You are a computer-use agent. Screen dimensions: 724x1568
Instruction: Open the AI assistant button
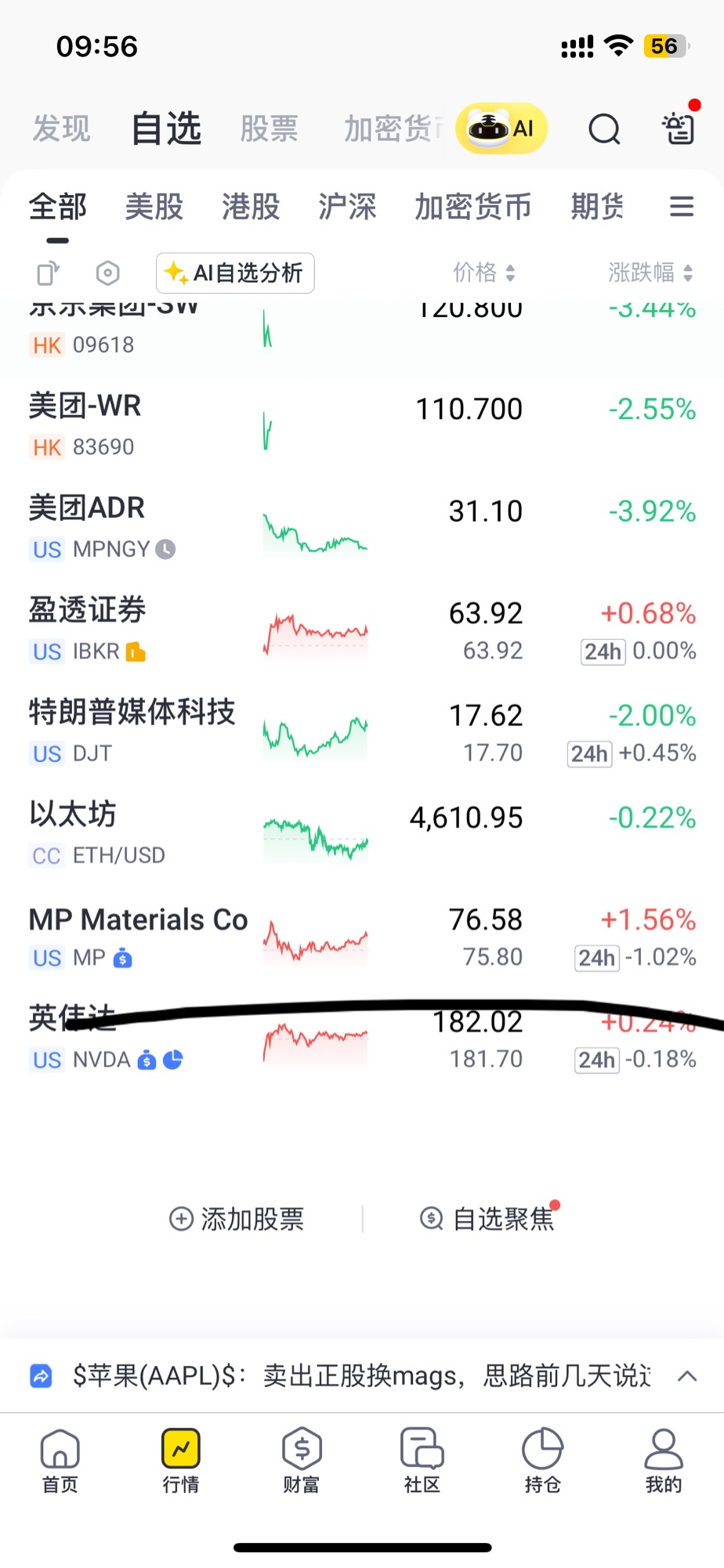[x=501, y=128]
